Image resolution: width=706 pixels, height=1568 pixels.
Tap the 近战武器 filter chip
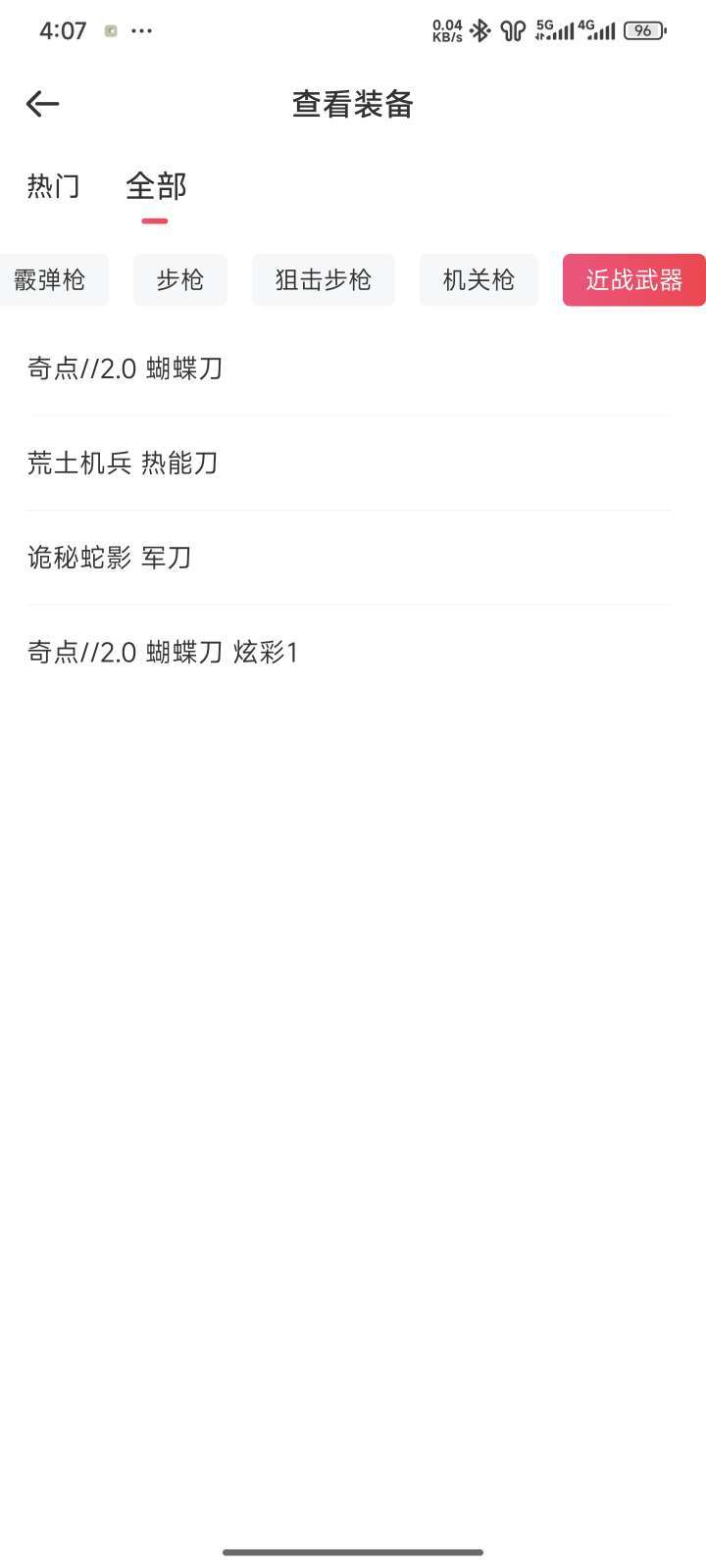point(633,280)
